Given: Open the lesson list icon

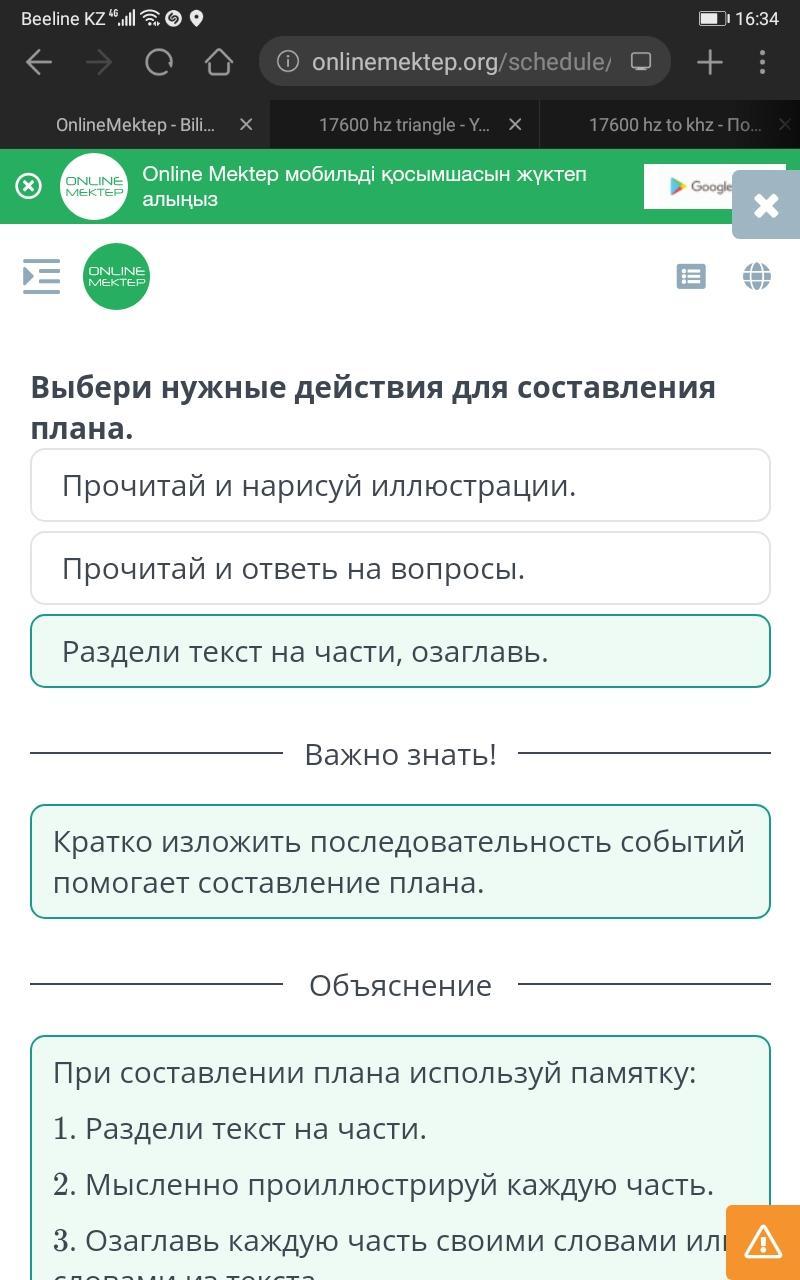Looking at the screenshot, I should pos(691,276).
